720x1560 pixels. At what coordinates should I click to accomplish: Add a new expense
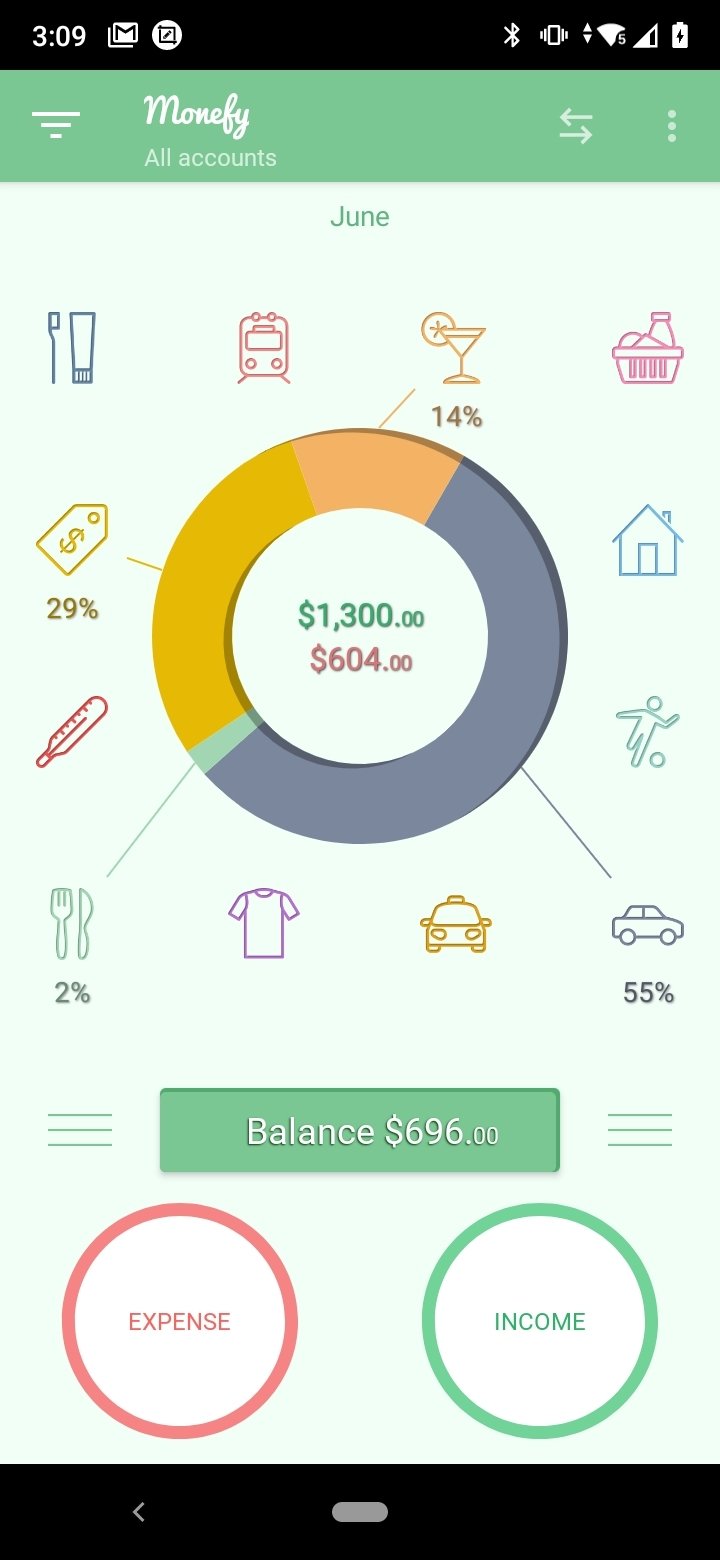[180, 1321]
